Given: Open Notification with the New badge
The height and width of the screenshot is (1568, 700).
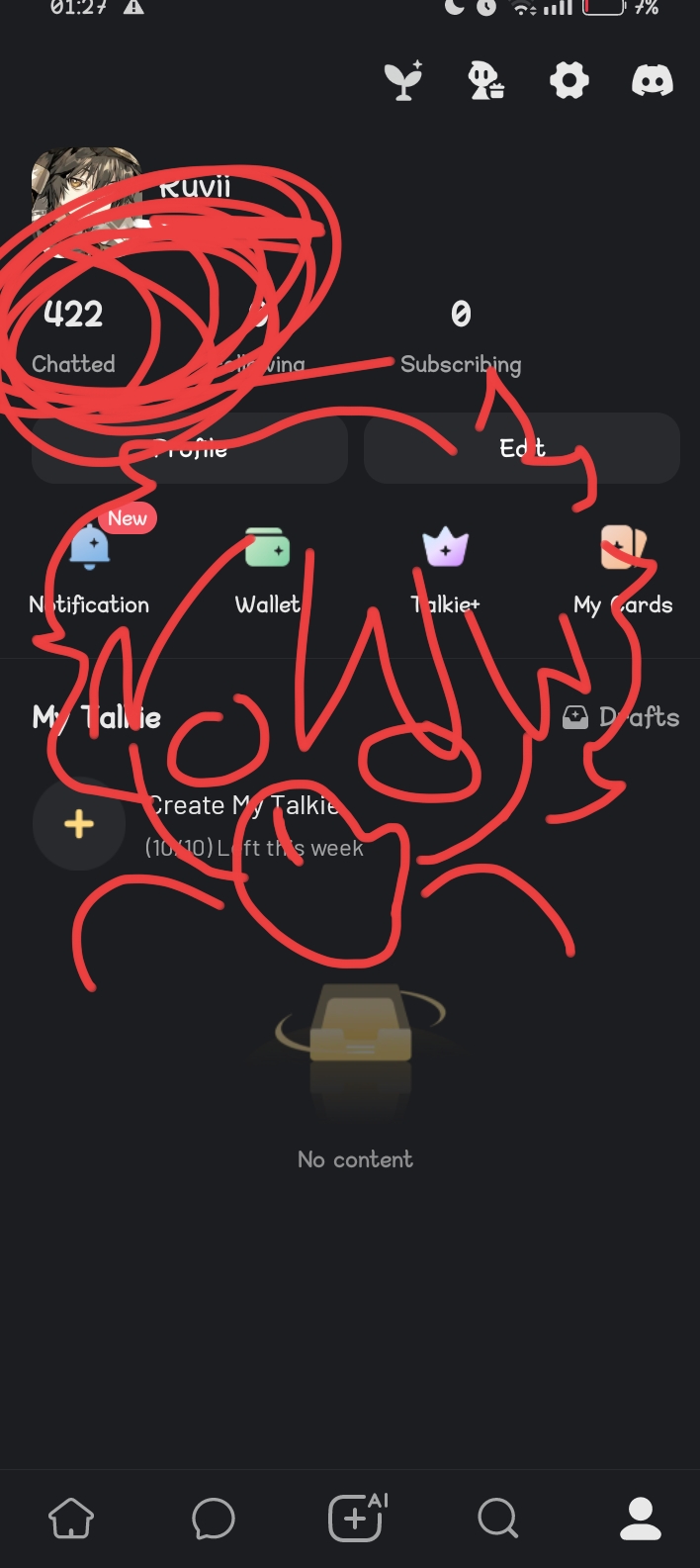Looking at the screenshot, I should 89,569.
